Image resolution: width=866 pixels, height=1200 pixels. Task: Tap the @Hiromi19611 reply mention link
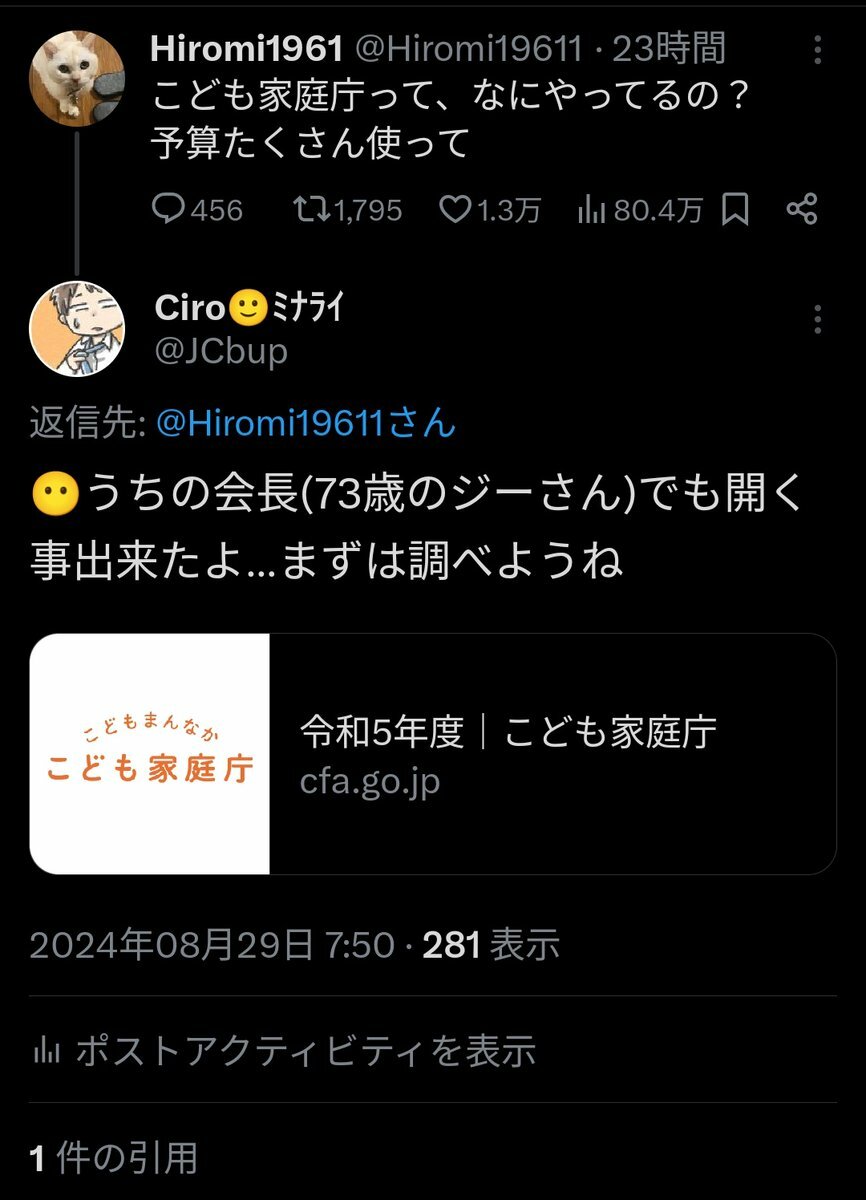click(x=306, y=424)
